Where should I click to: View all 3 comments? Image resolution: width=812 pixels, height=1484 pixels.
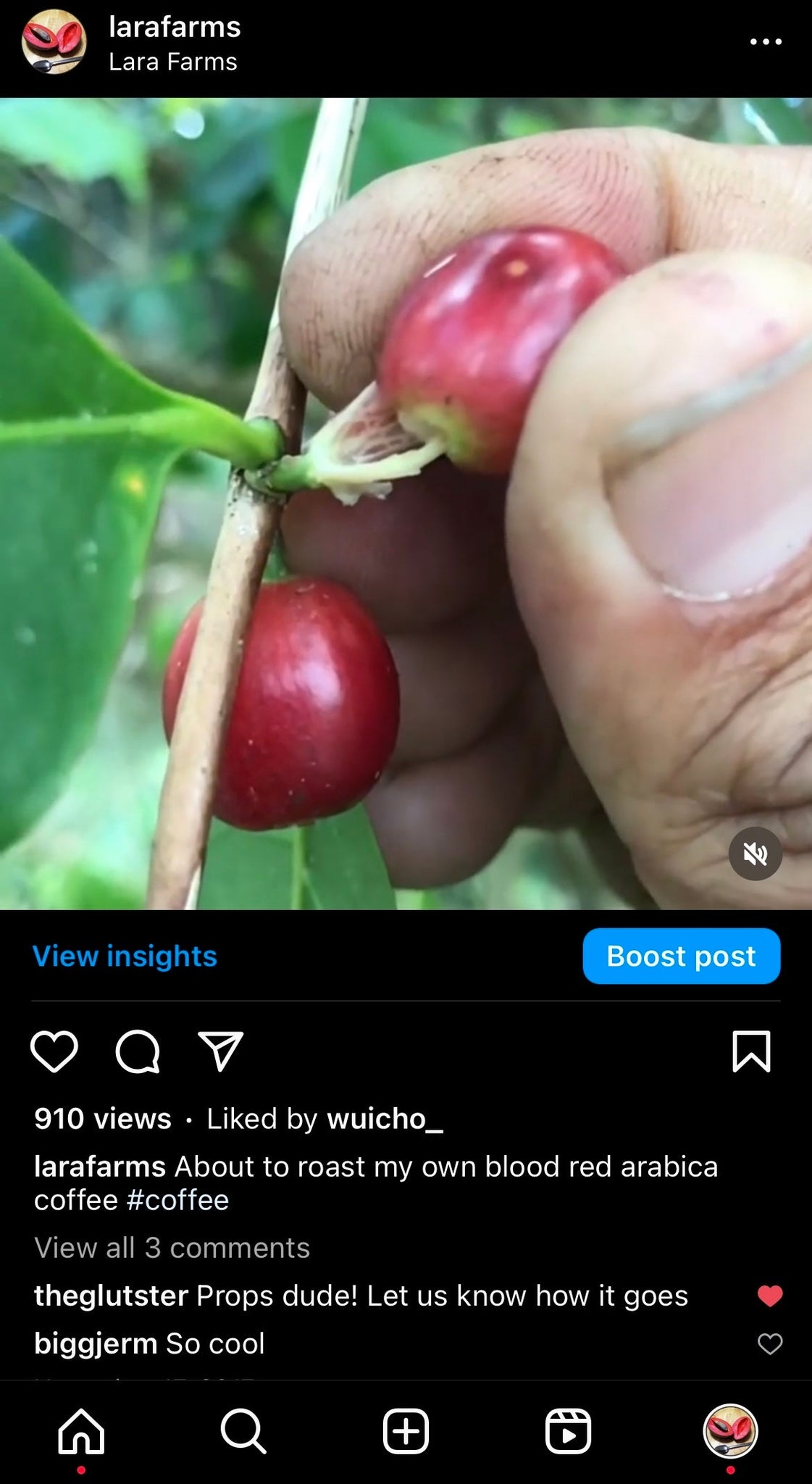[172, 1248]
